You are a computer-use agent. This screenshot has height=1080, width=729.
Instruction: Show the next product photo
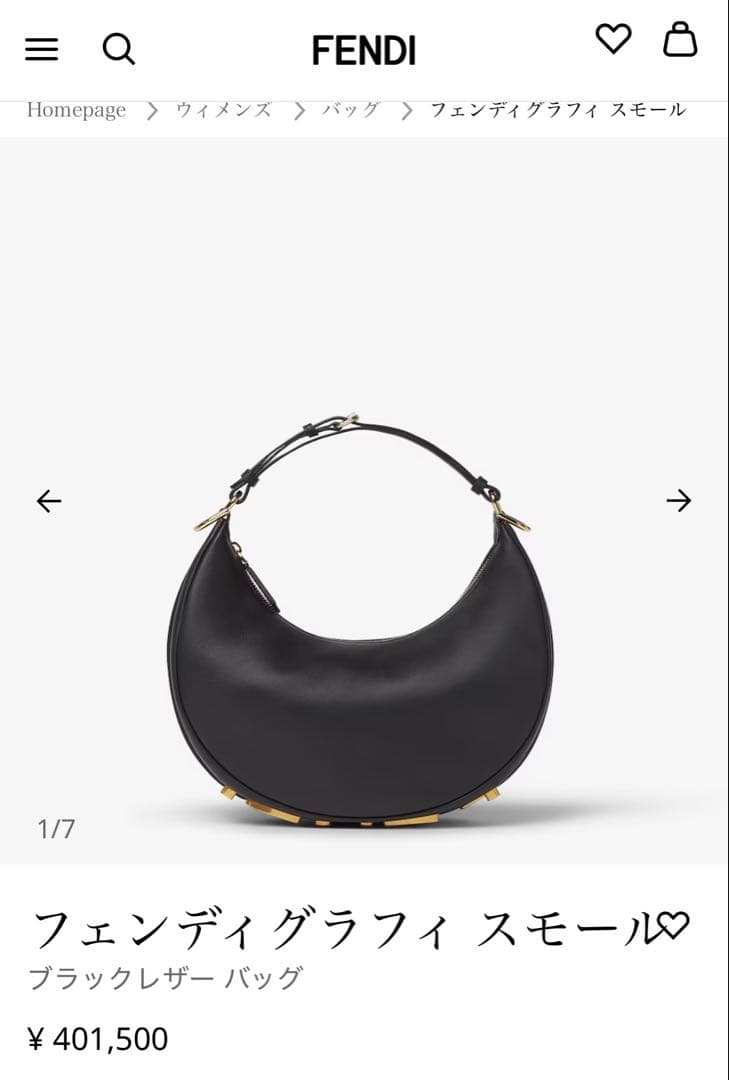pos(679,499)
